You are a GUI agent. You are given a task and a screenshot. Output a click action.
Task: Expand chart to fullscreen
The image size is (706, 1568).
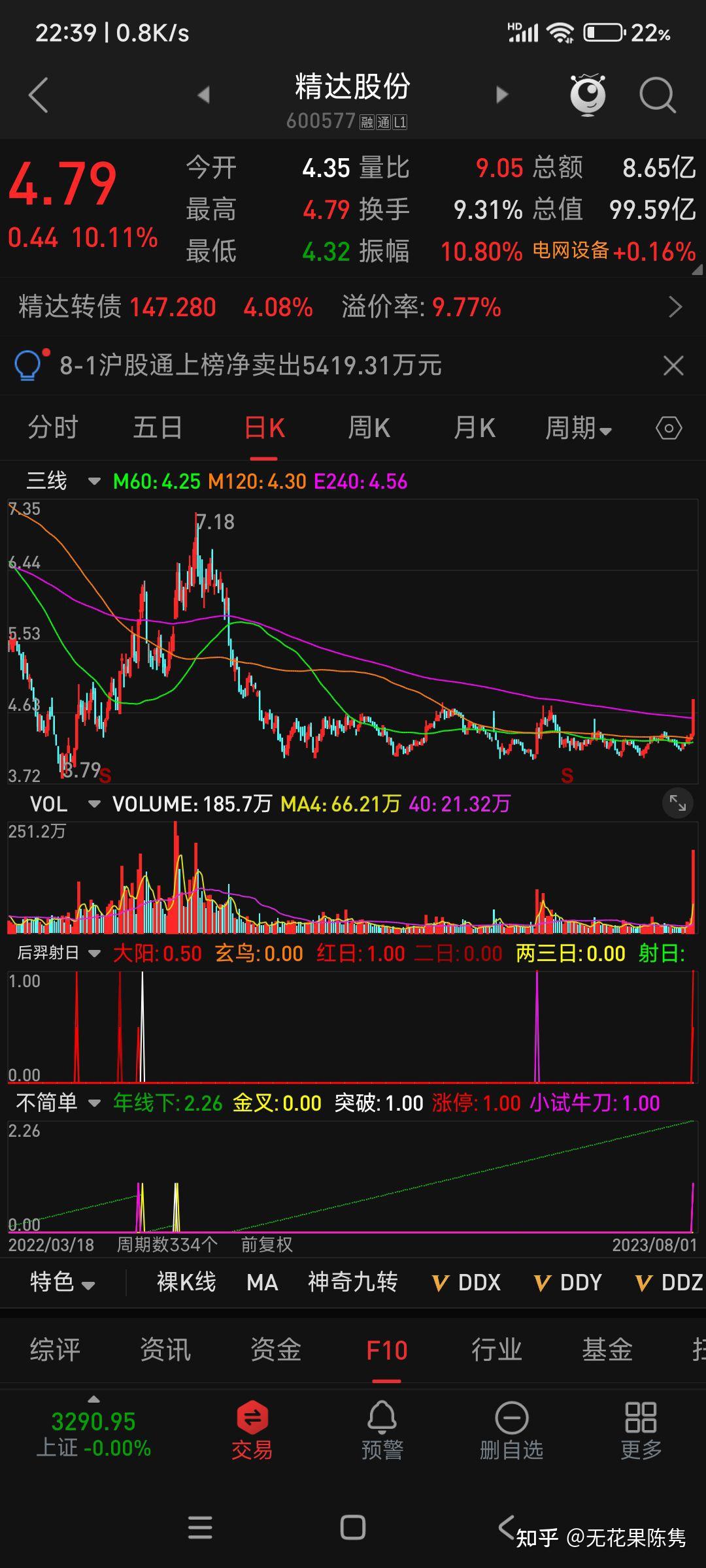pyautogui.click(x=677, y=804)
